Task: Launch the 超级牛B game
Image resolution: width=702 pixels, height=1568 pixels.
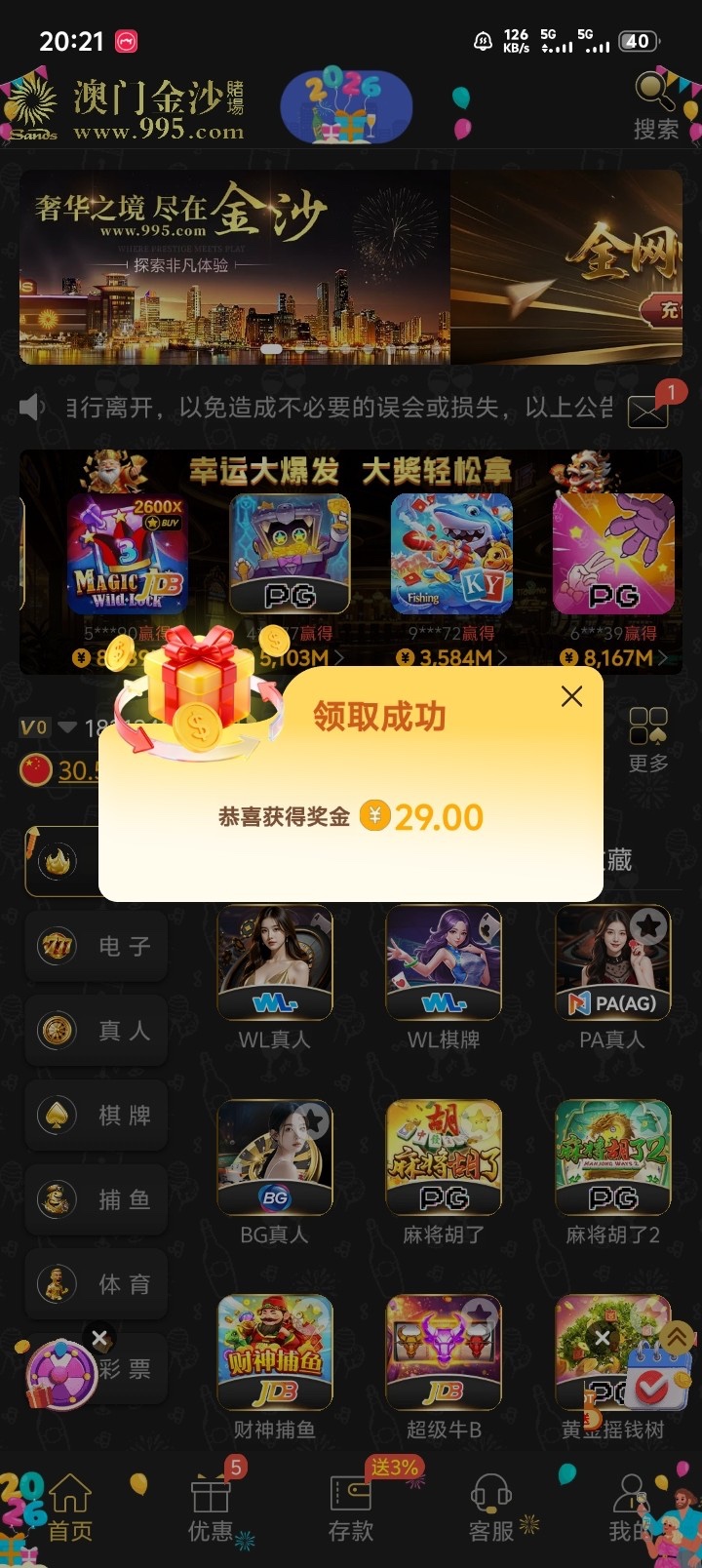Action: click(x=444, y=1352)
